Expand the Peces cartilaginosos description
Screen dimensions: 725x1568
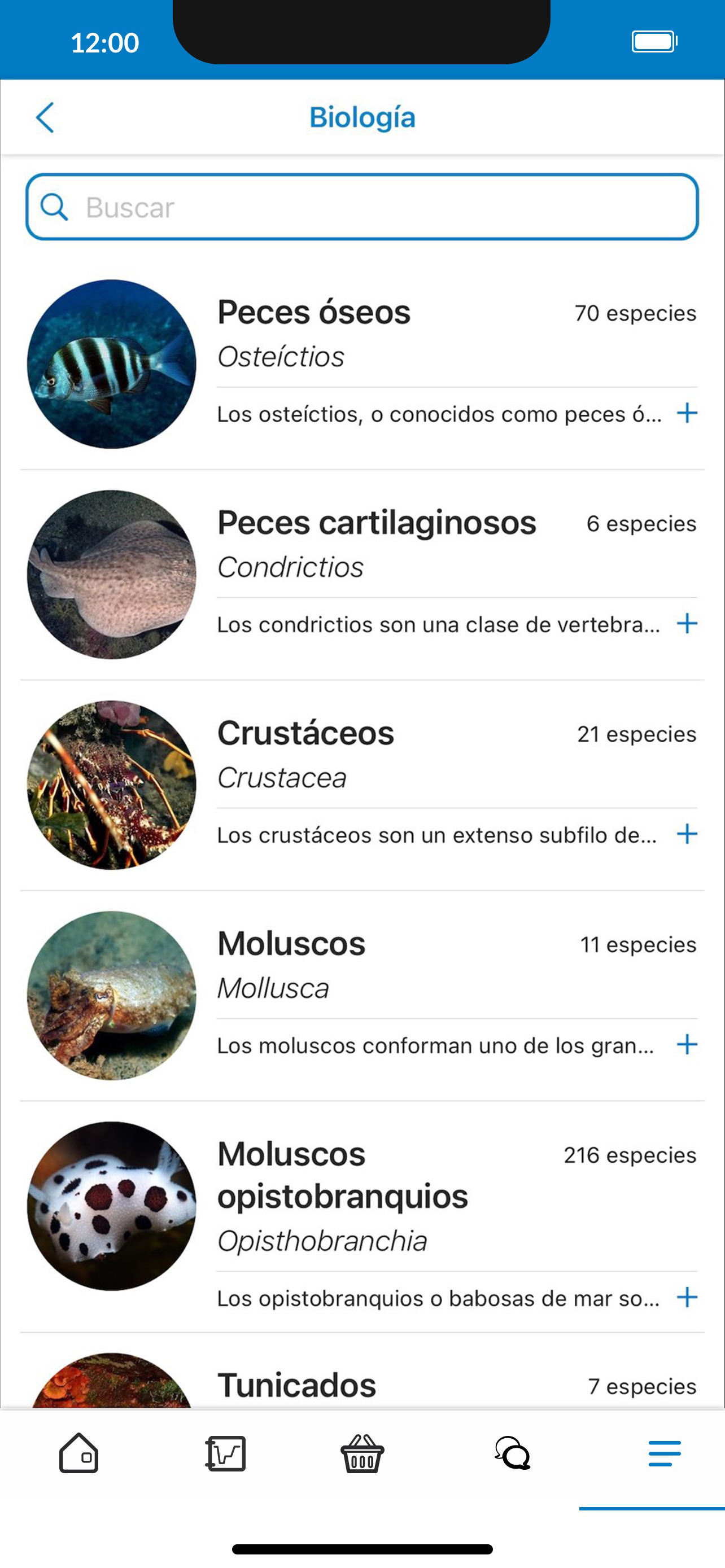(x=687, y=623)
